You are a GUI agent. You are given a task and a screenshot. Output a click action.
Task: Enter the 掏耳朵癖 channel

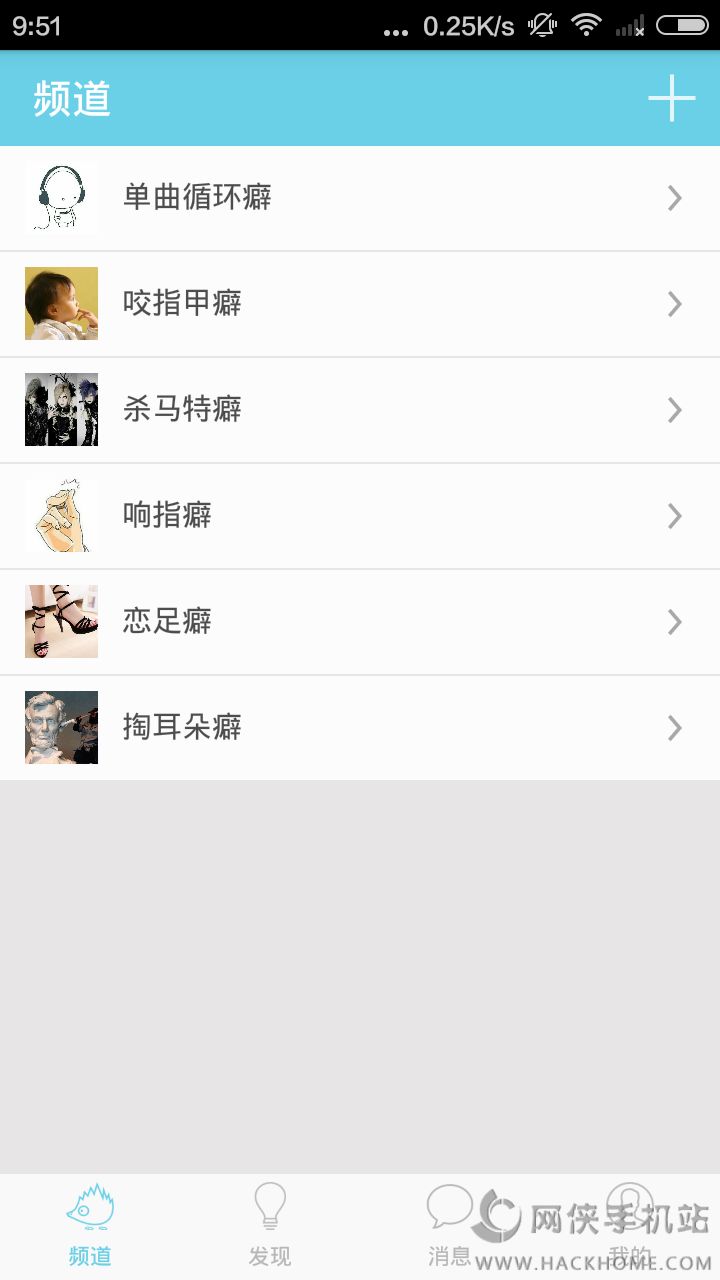tap(360, 728)
